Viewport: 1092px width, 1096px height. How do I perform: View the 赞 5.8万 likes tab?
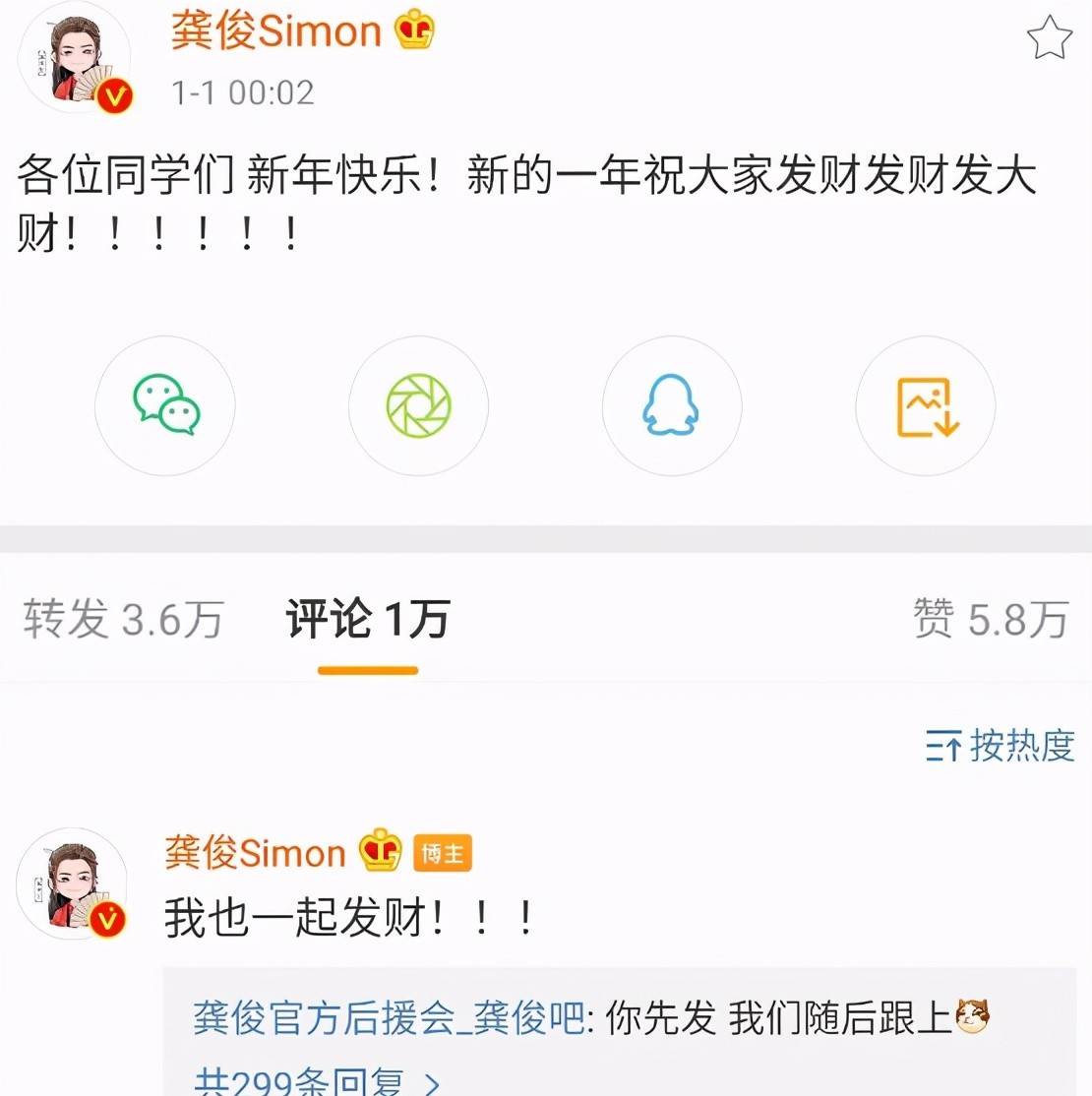pyautogui.click(x=990, y=620)
